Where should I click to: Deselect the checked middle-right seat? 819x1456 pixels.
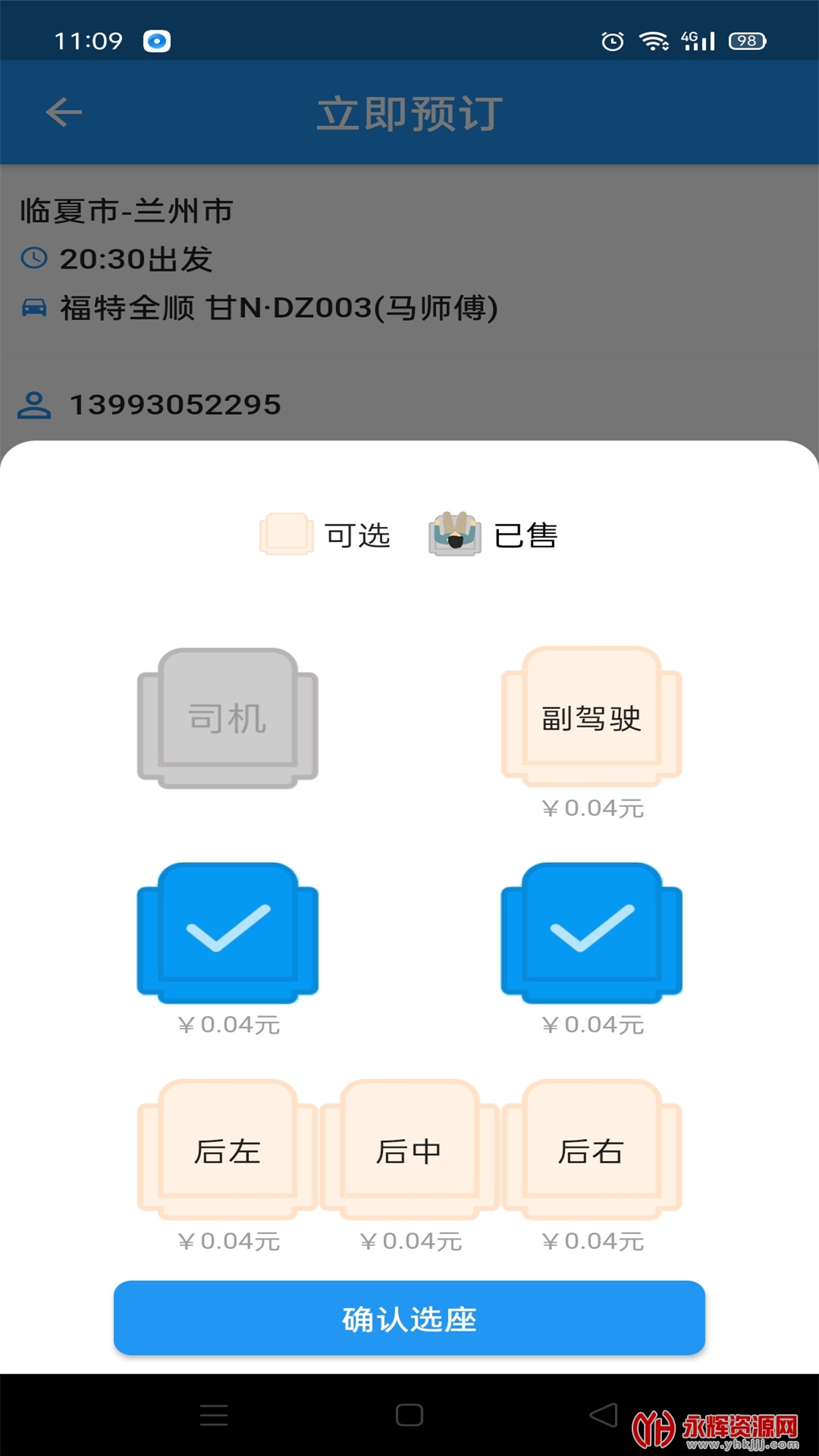[591, 931]
